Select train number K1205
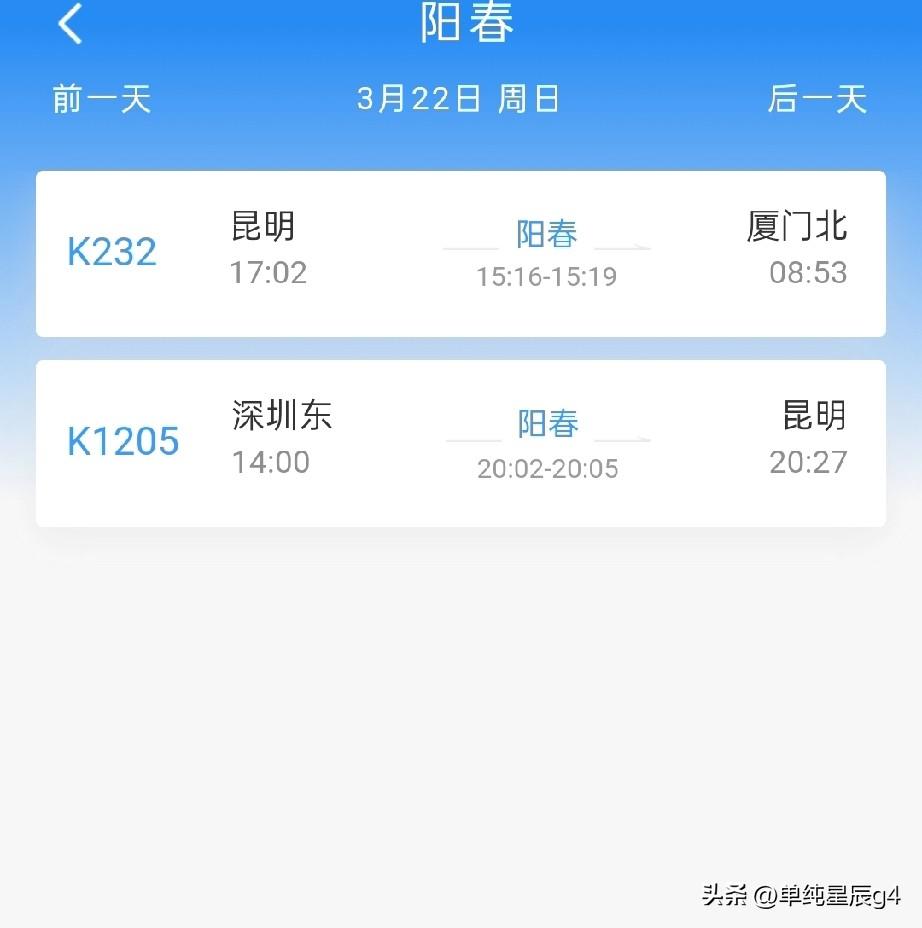 point(122,441)
